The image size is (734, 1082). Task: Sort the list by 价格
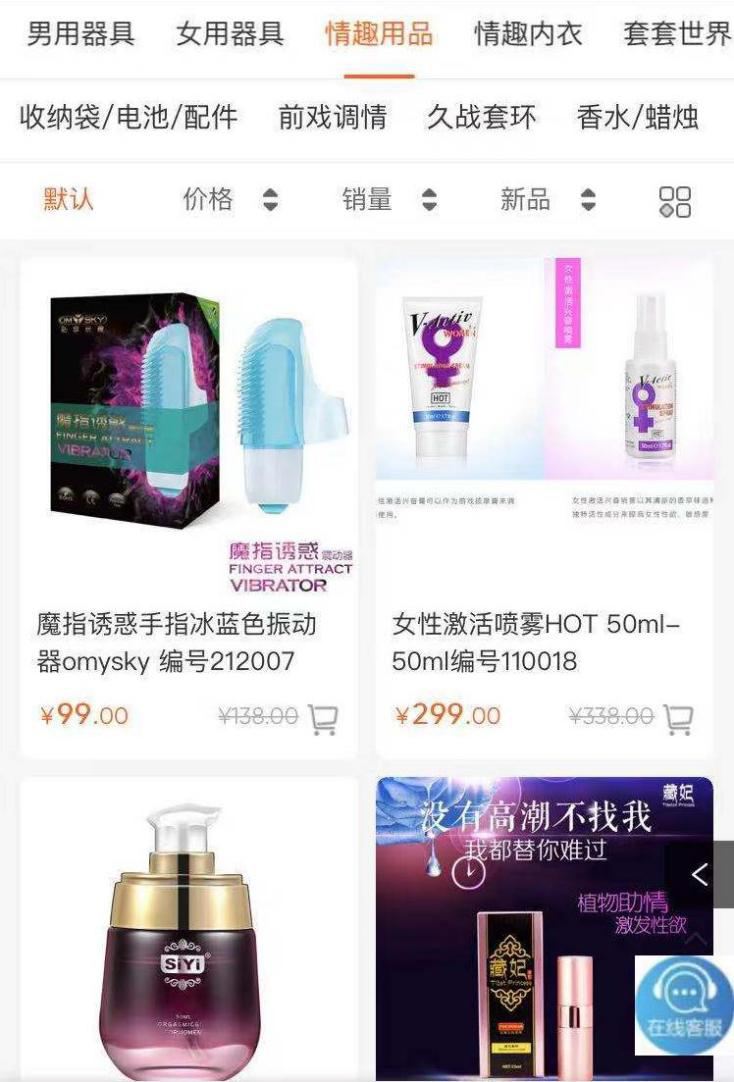click(229, 200)
